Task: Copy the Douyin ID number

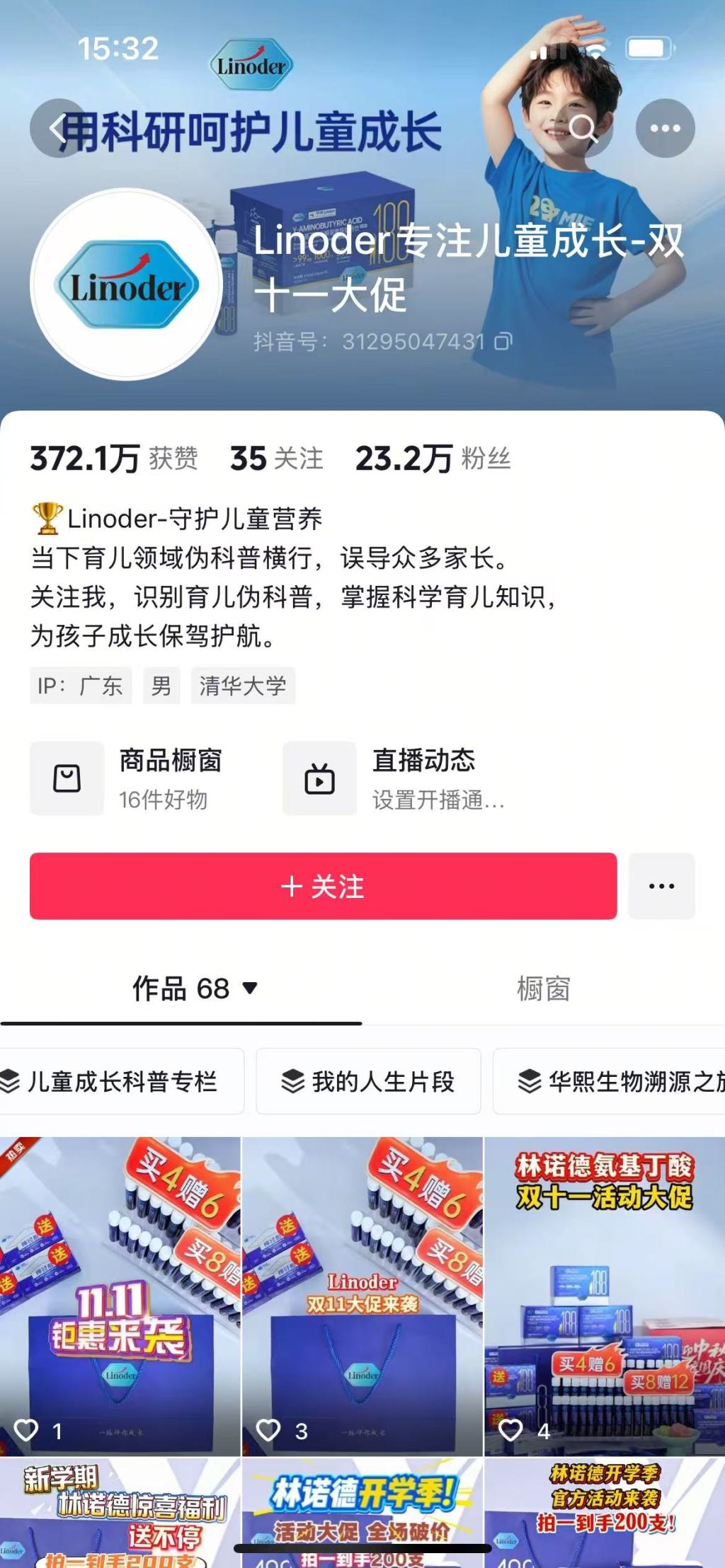Action: click(503, 342)
